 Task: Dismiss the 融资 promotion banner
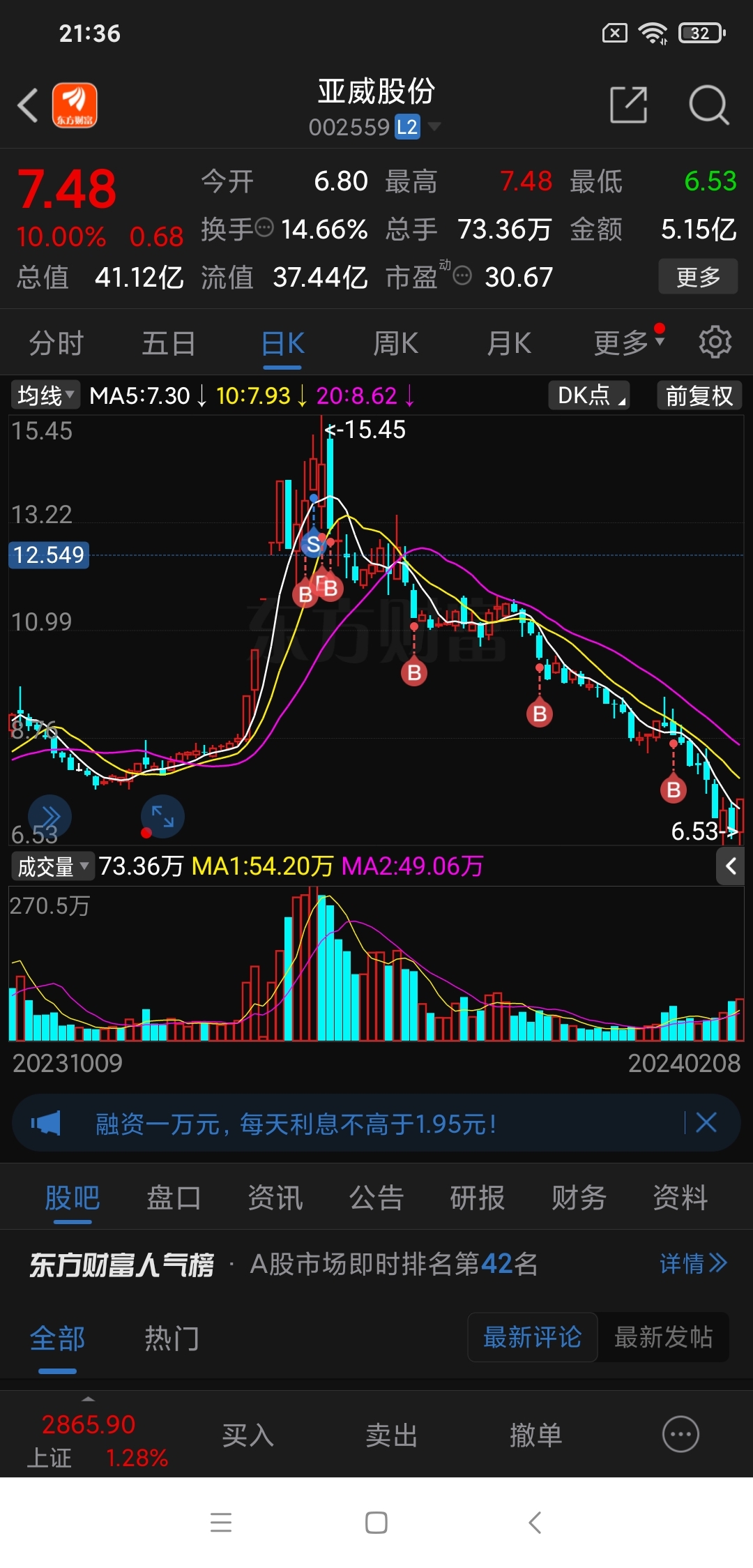tap(706, 1123)
